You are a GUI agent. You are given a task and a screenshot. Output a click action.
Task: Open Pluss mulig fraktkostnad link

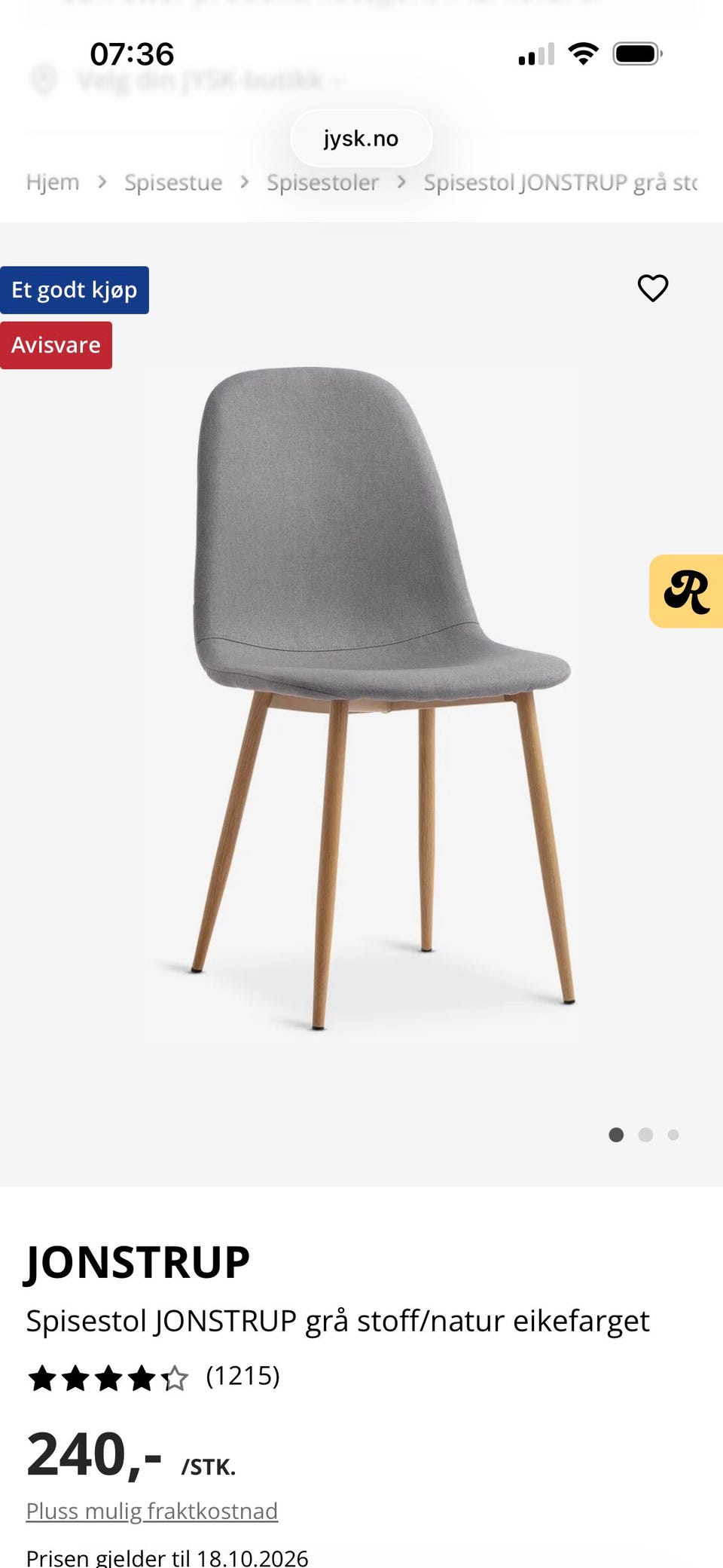[x=152, y=1511]
